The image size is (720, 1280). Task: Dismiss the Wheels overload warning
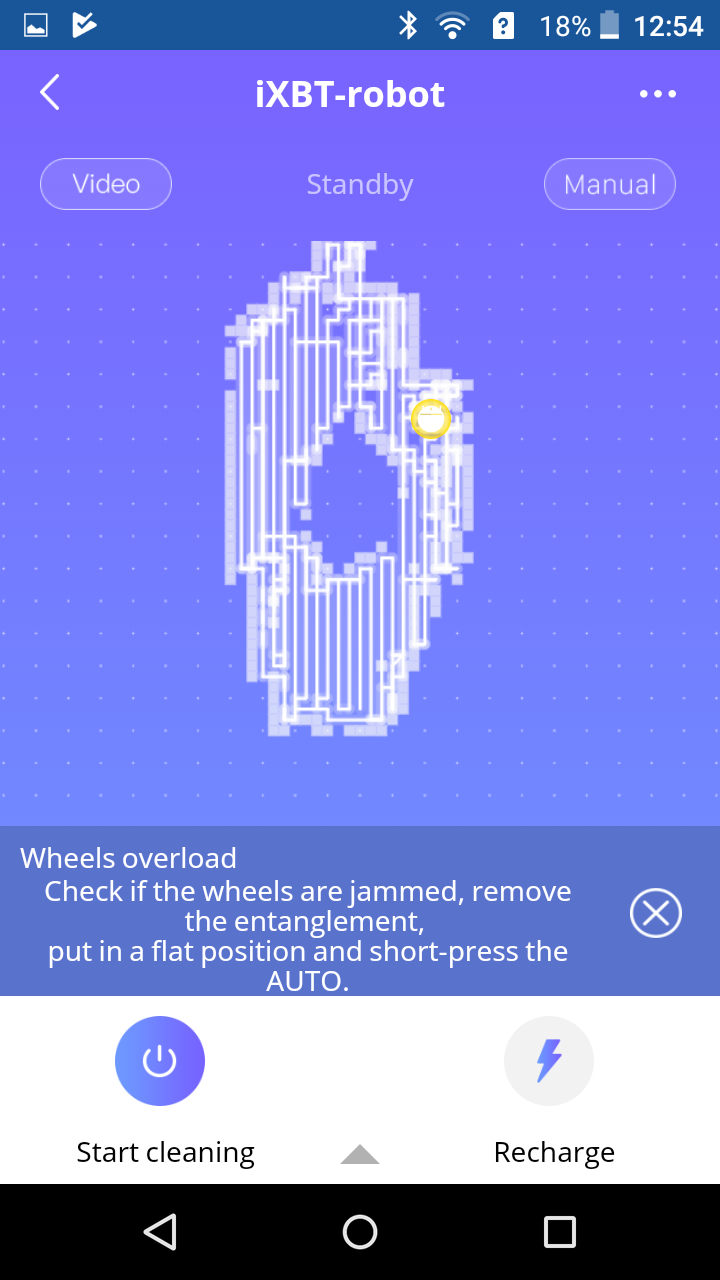[656, 912]
